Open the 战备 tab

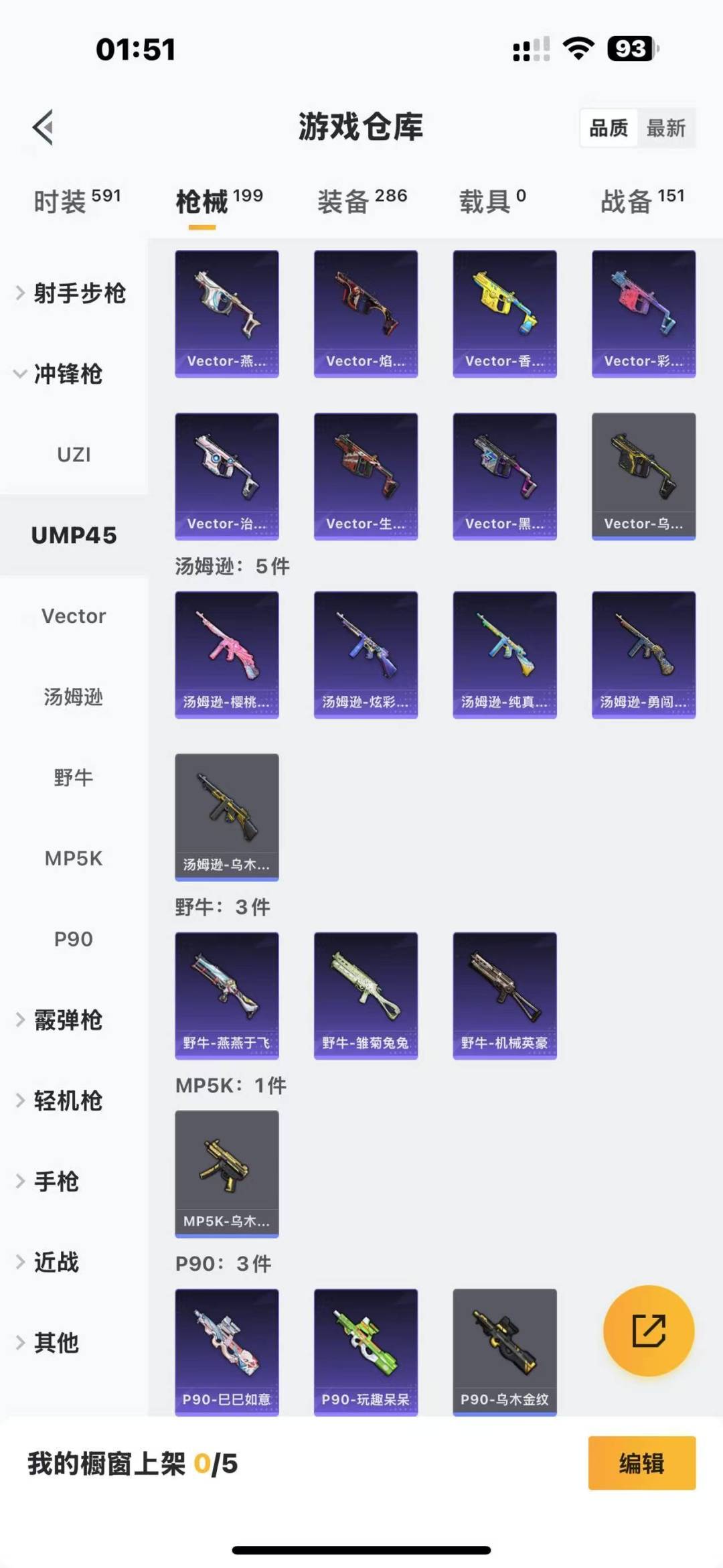(643, 200)
